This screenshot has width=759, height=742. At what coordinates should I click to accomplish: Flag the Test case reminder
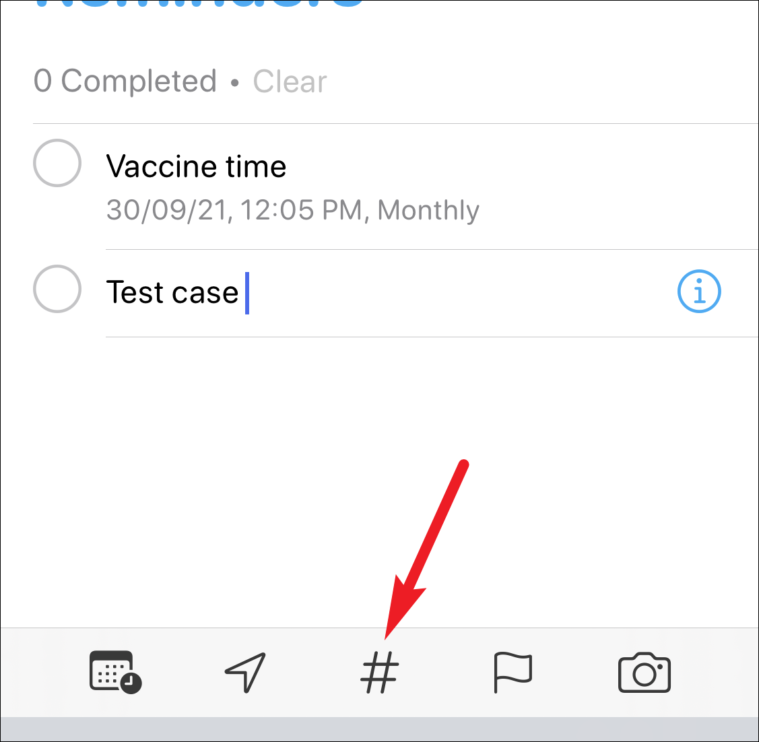(x=513, y=672)
